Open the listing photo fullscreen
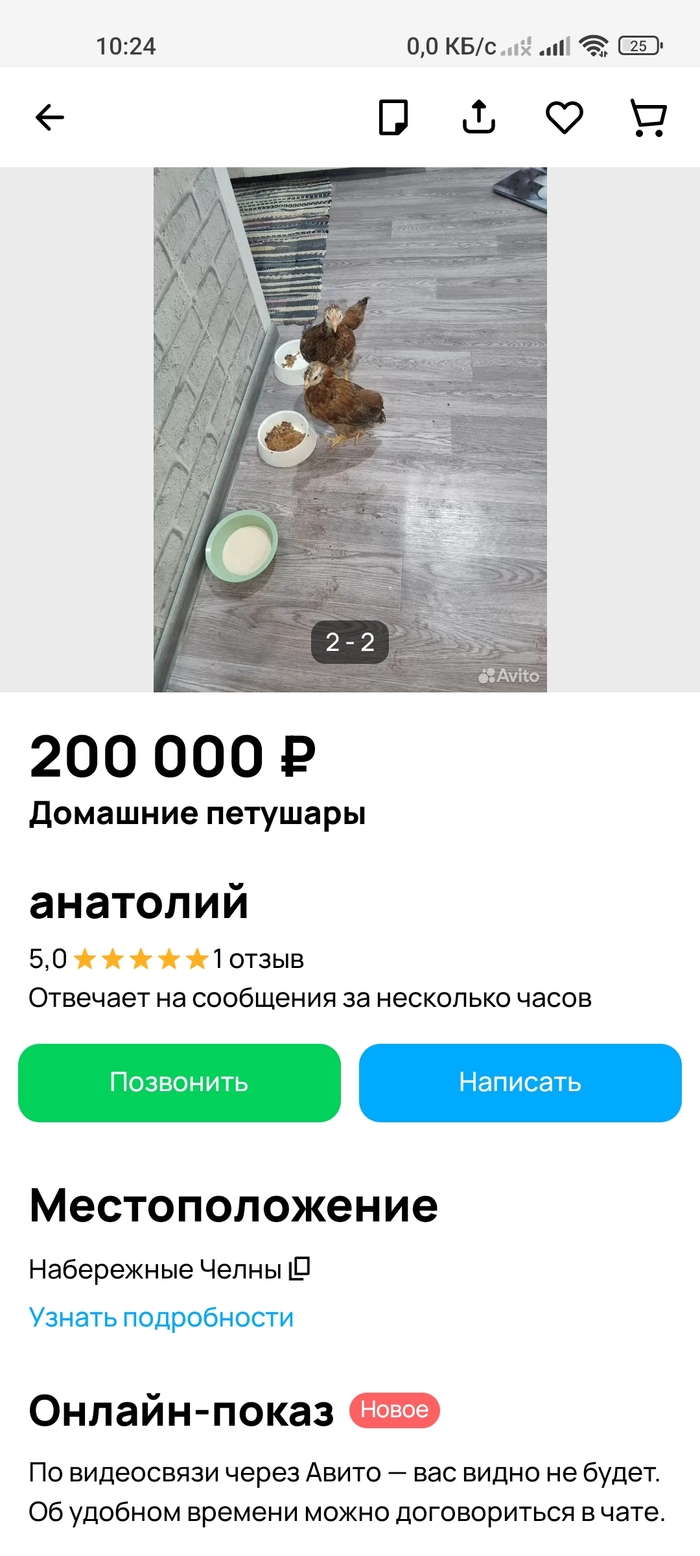 pyautogui.click(x=350, y=430)
